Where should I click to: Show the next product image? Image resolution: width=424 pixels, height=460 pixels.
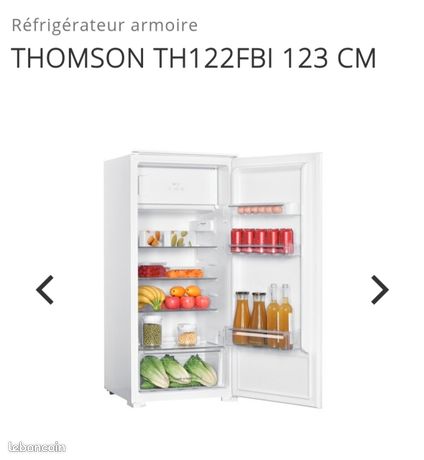point(380,290)
